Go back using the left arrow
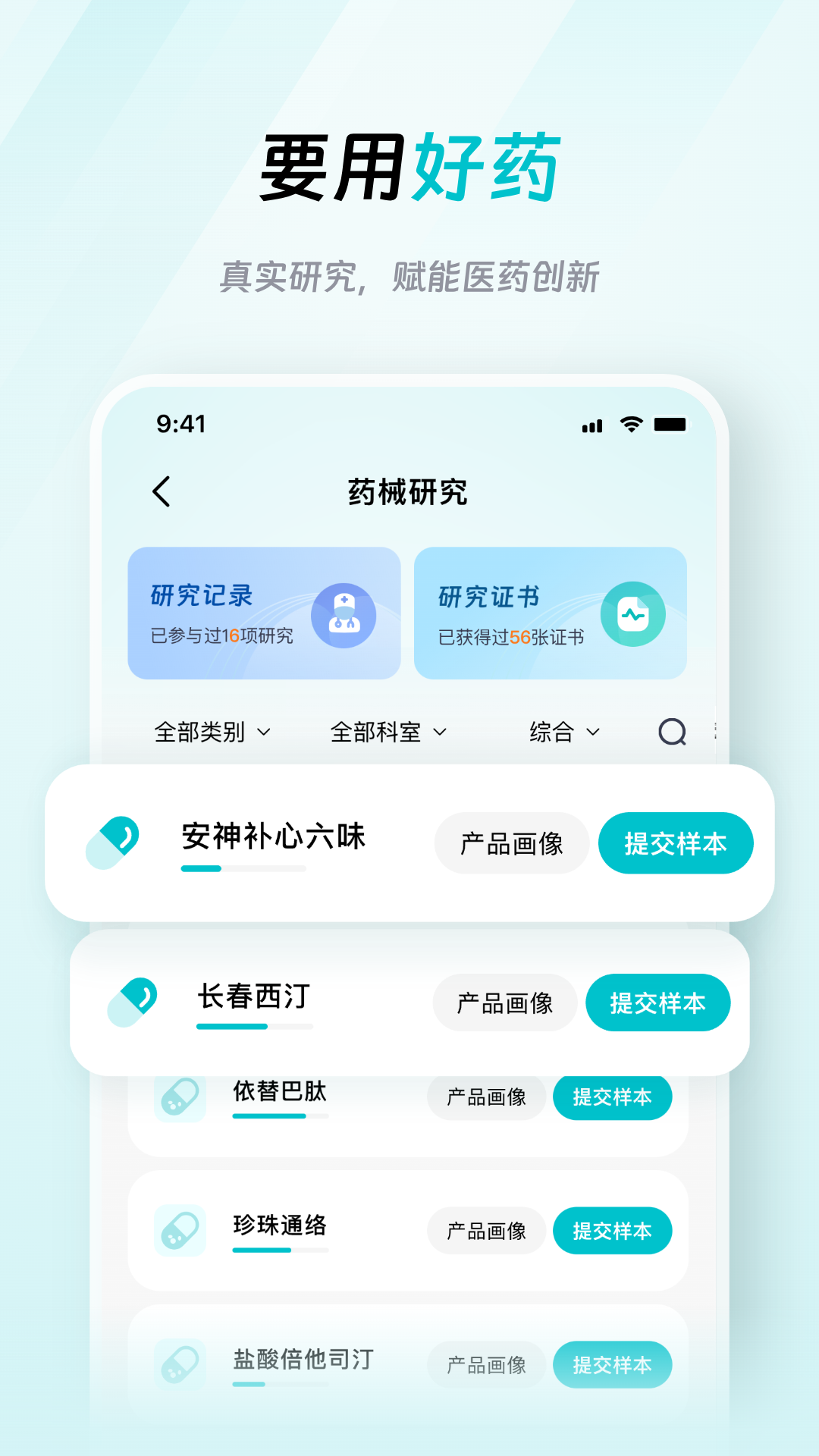This screenshot has height=1456, width=819. pos(162,491)
